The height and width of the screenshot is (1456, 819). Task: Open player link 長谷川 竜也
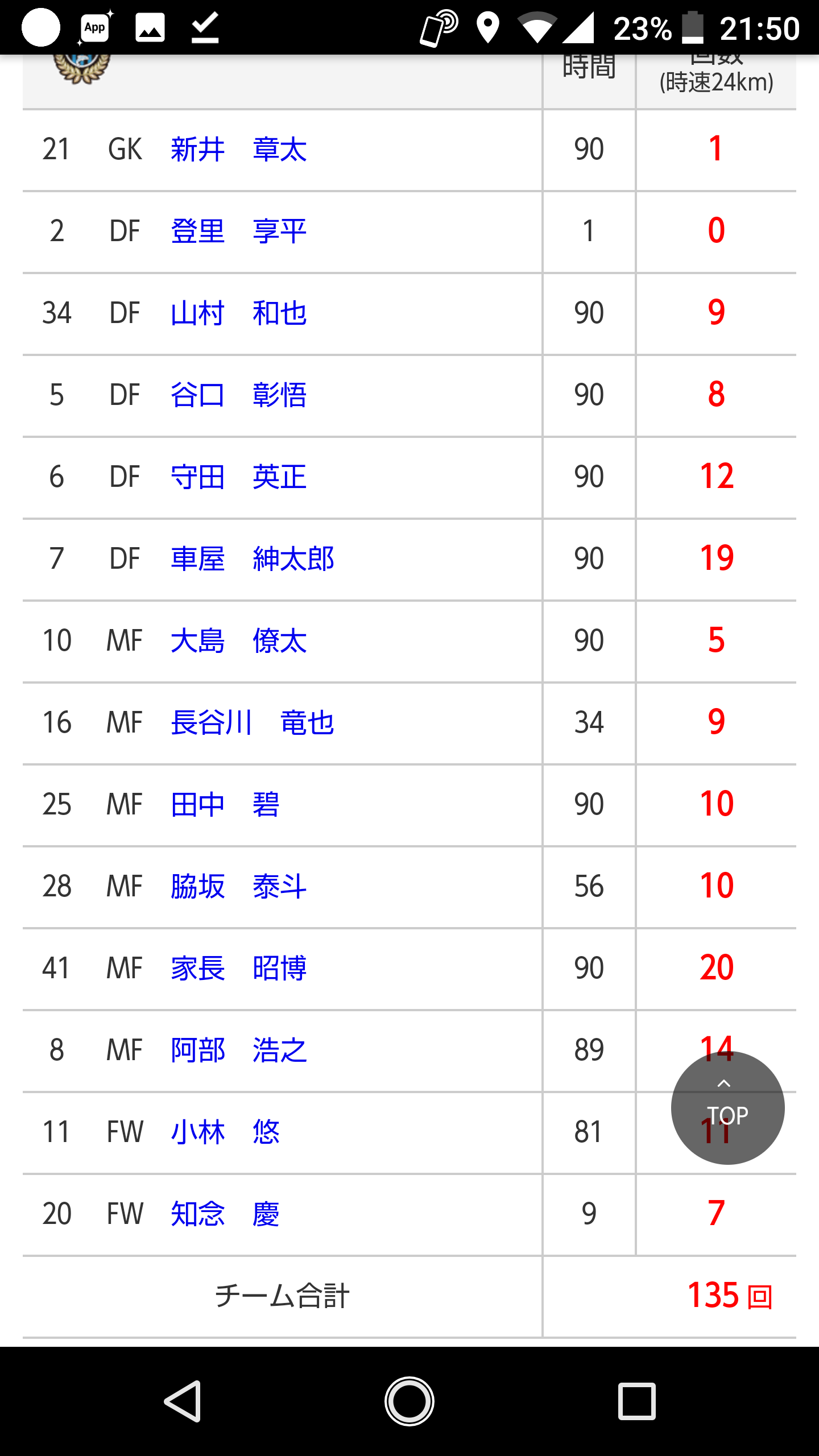[253, 723]
